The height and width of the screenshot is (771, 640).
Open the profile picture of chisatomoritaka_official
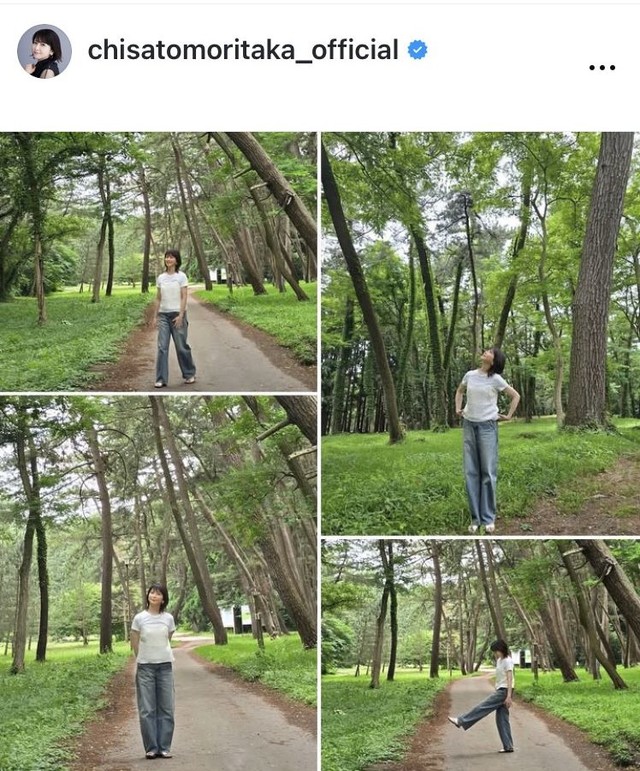coord(44,51)
